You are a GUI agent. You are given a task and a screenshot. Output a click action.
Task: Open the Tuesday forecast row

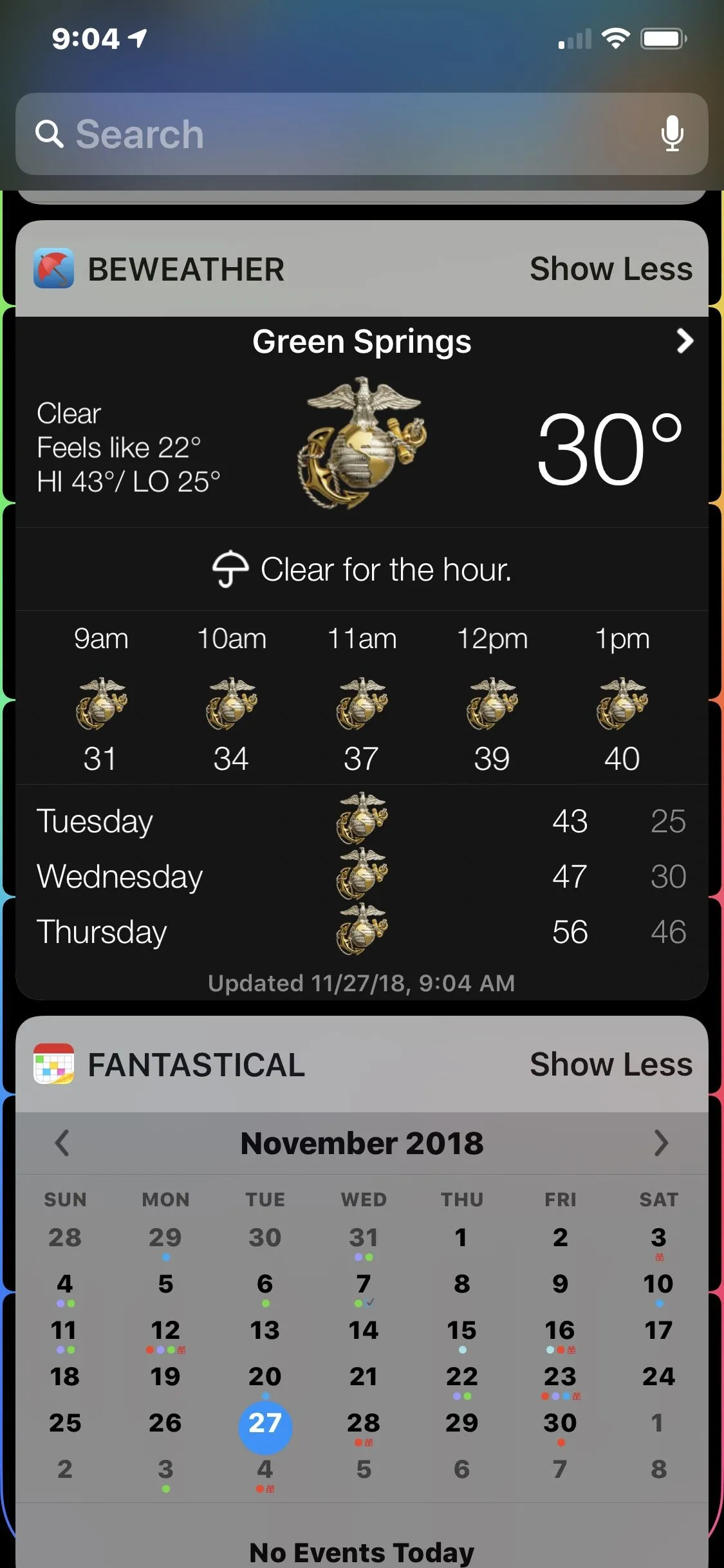click(362, 821)
